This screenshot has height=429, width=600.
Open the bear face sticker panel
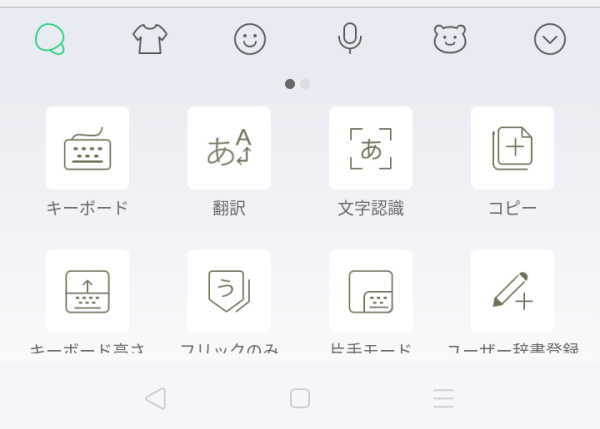[x=450, y=39]
